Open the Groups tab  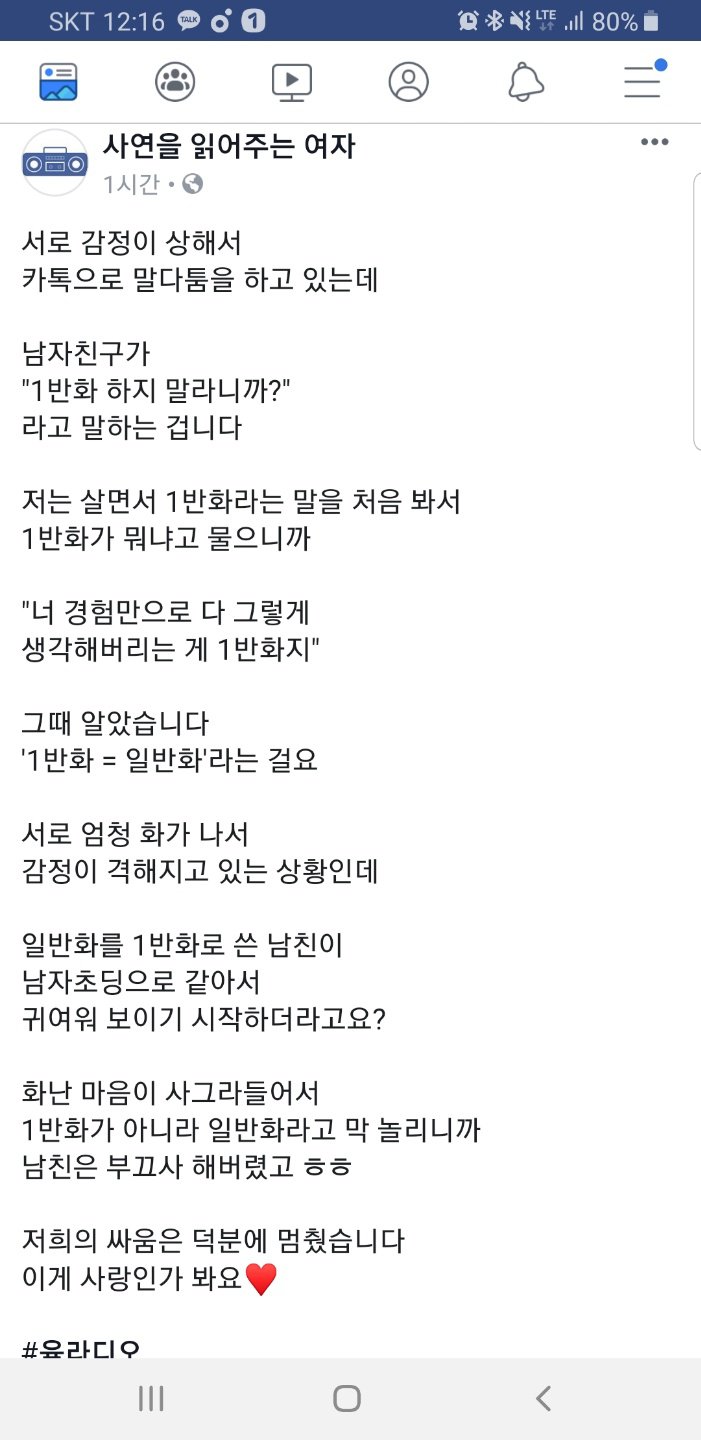175,82
